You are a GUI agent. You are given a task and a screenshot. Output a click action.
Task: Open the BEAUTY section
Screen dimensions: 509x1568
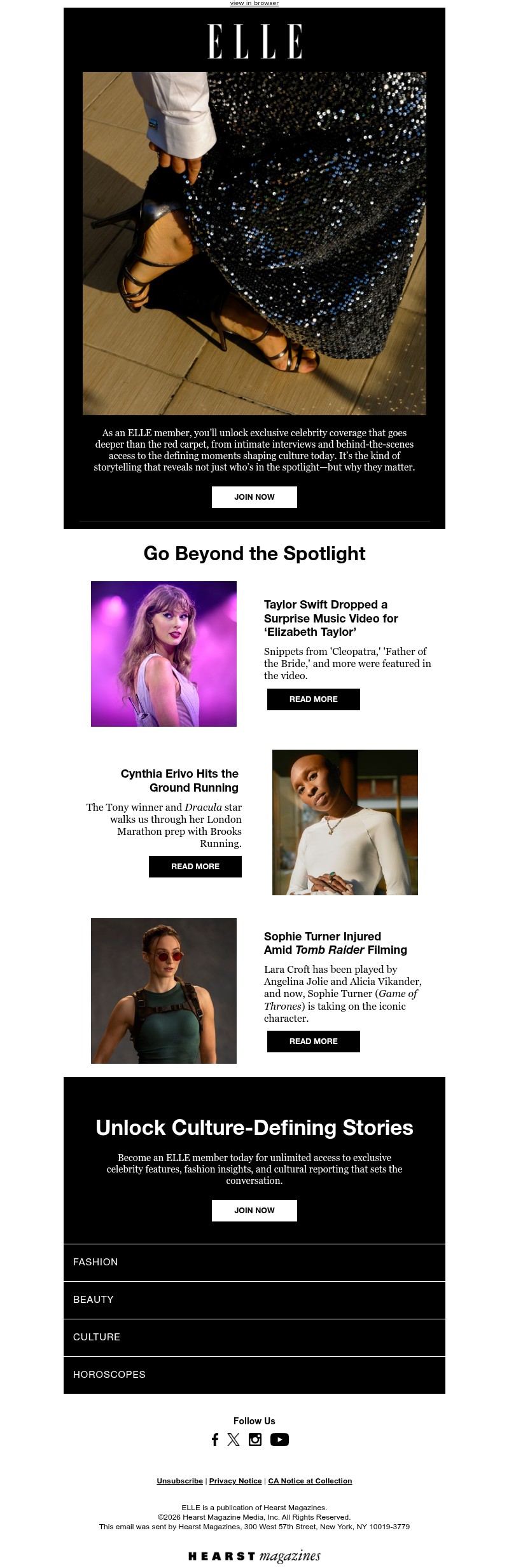pos(94,1300)
